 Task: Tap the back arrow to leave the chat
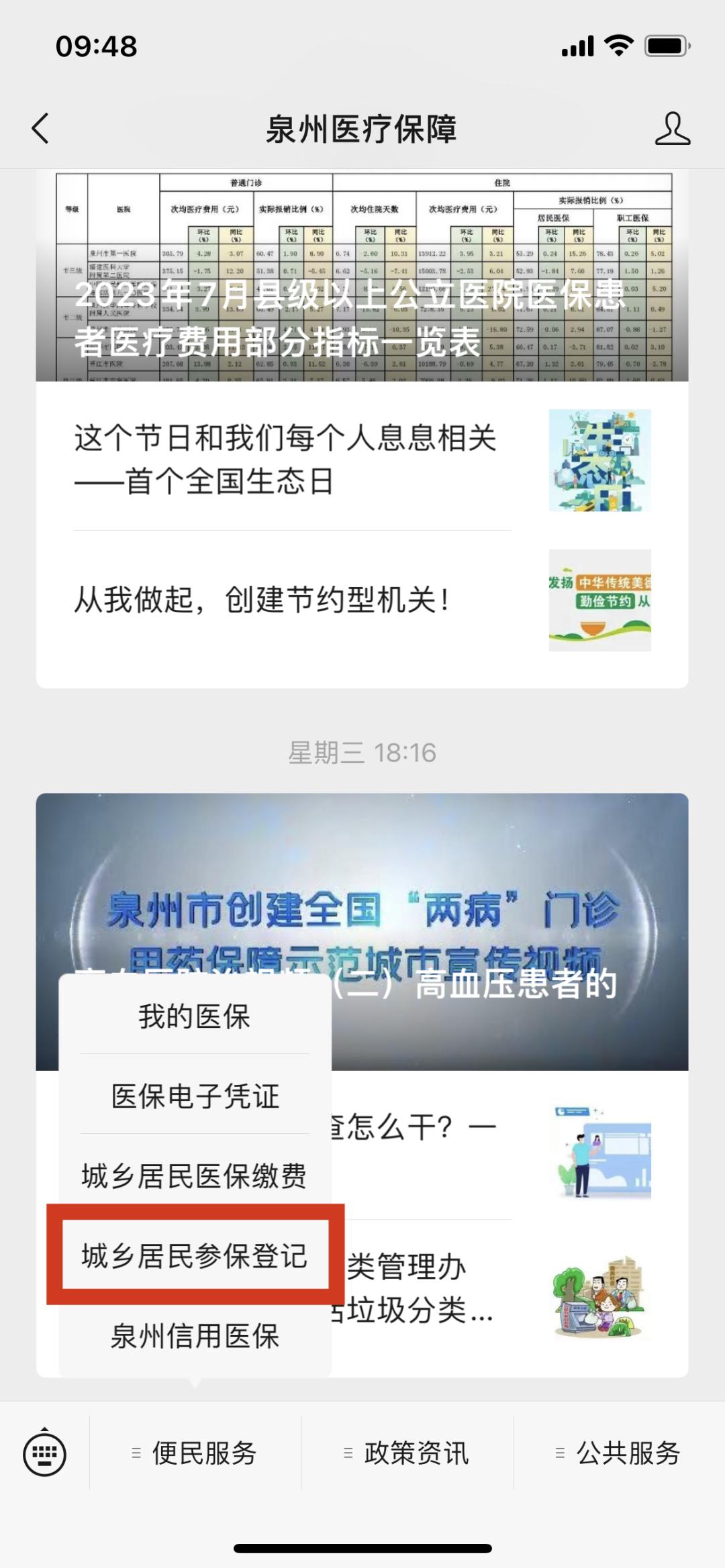click(40, 127)
